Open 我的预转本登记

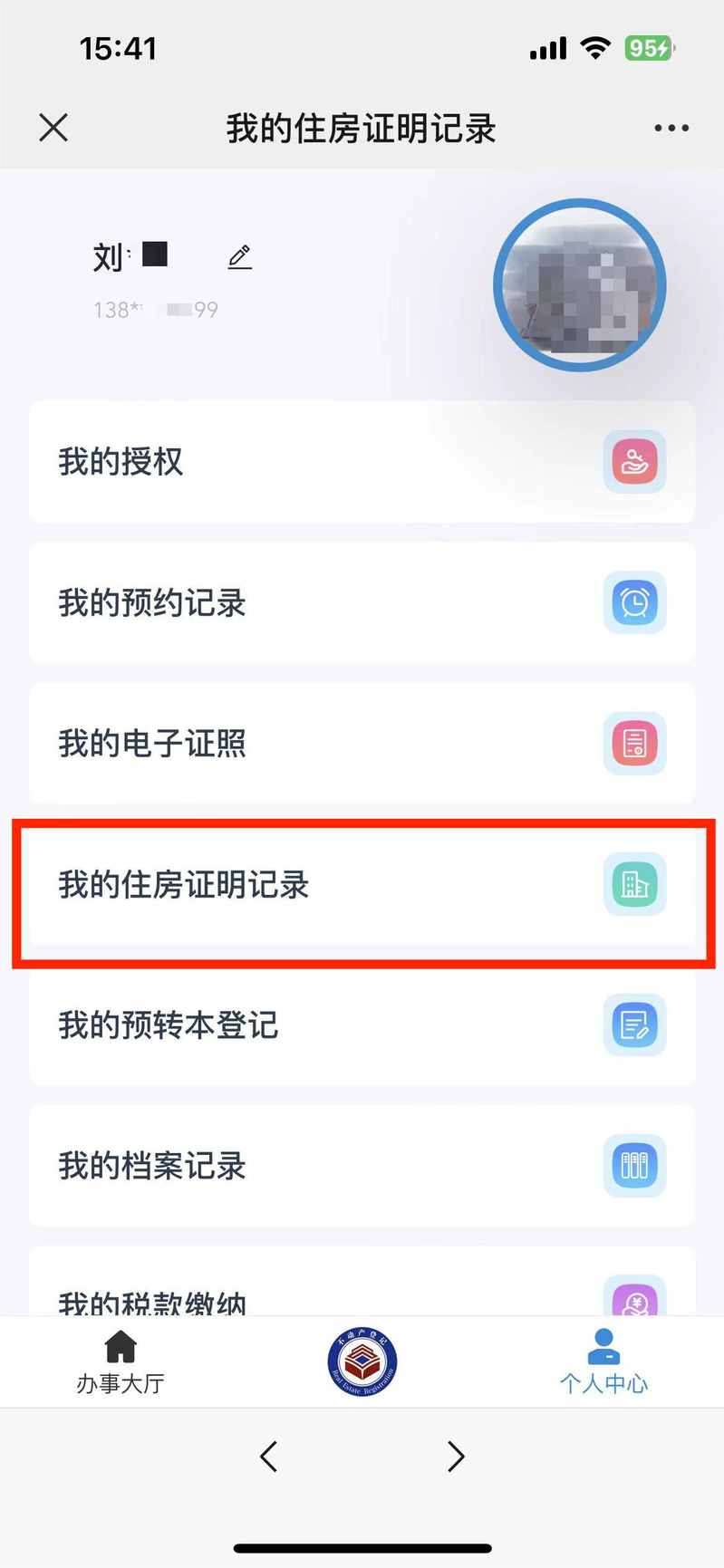coord(362,1025)
